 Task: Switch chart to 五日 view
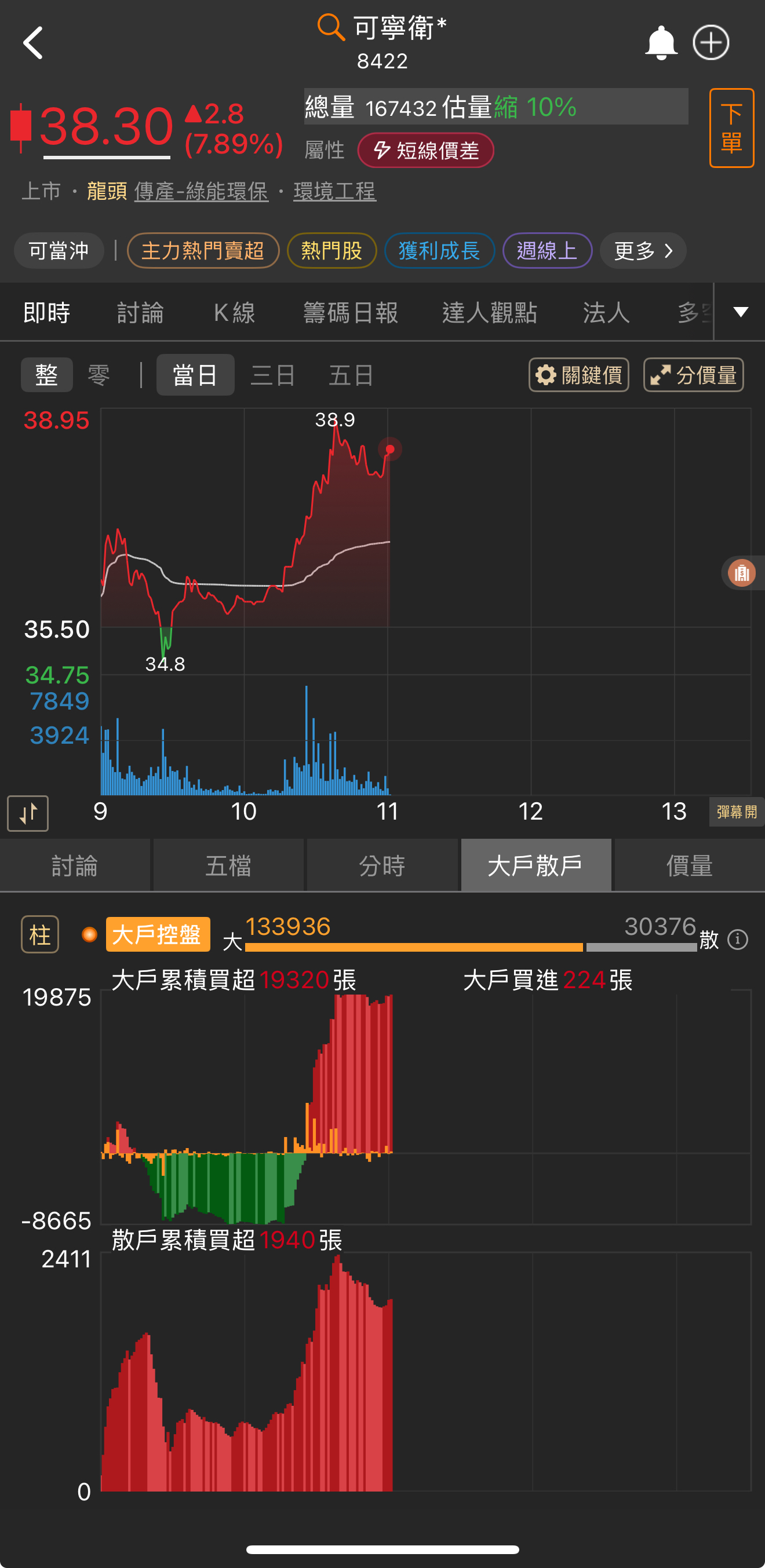coord(351,375)
